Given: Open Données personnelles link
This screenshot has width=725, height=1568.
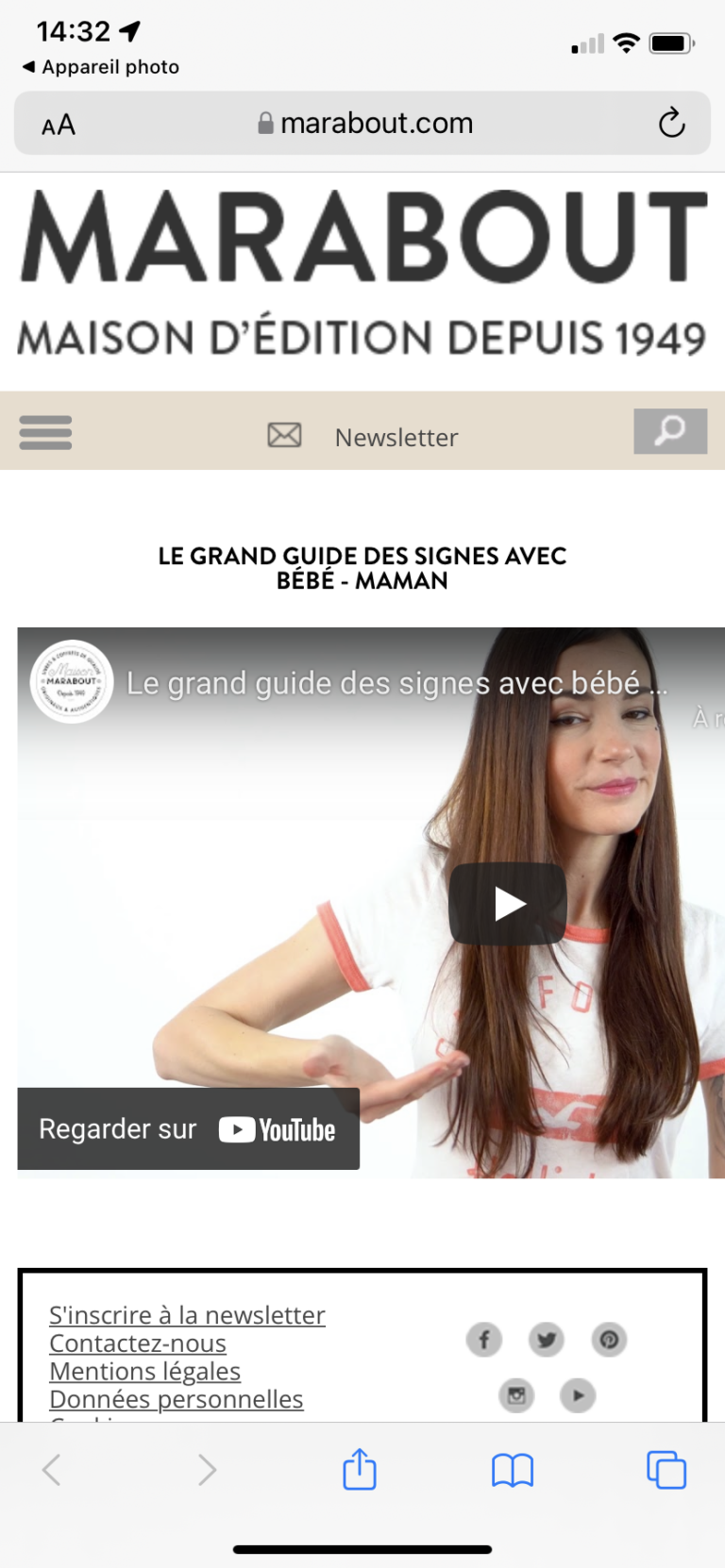Looking at the screenshot, I should pos(177,1398).
